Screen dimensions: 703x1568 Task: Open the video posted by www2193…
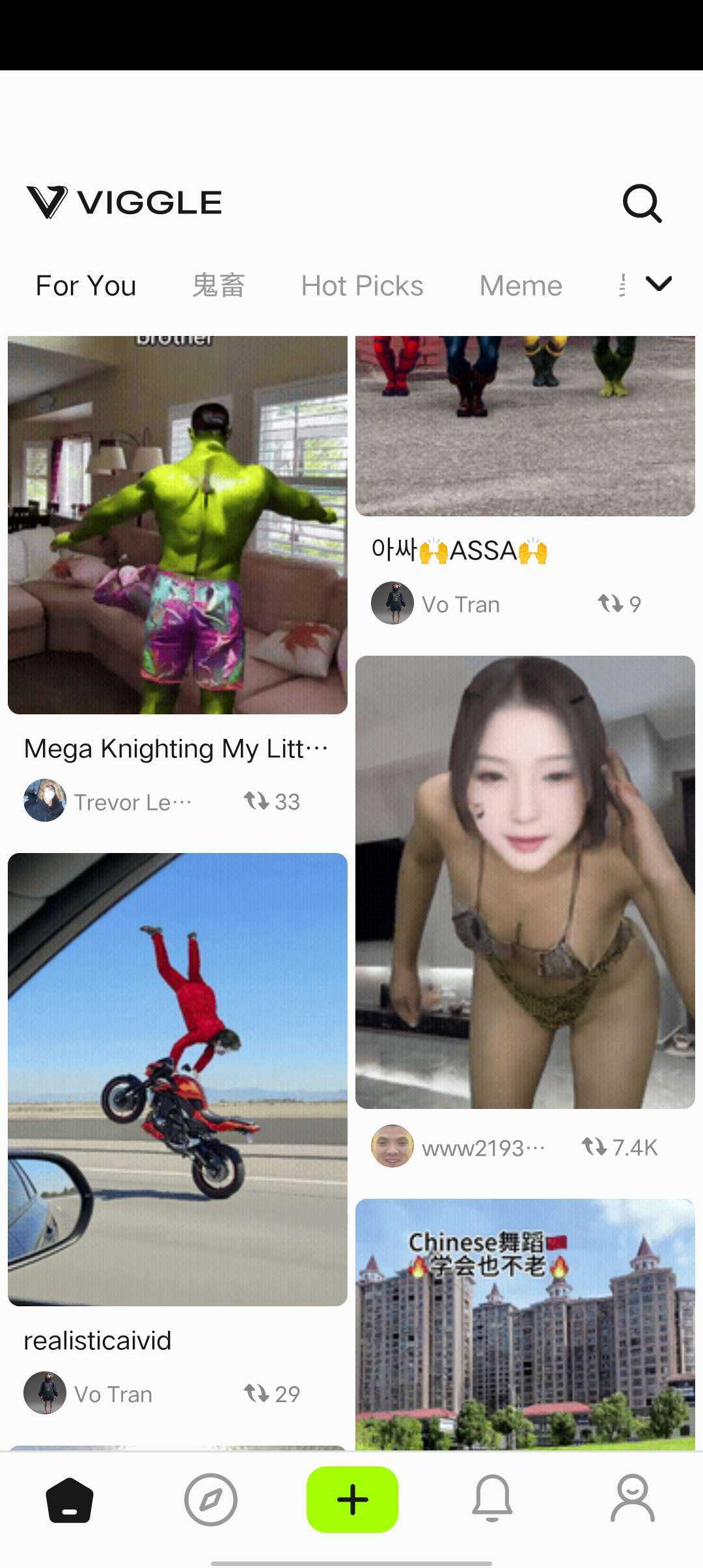click(x=525, y=882)
